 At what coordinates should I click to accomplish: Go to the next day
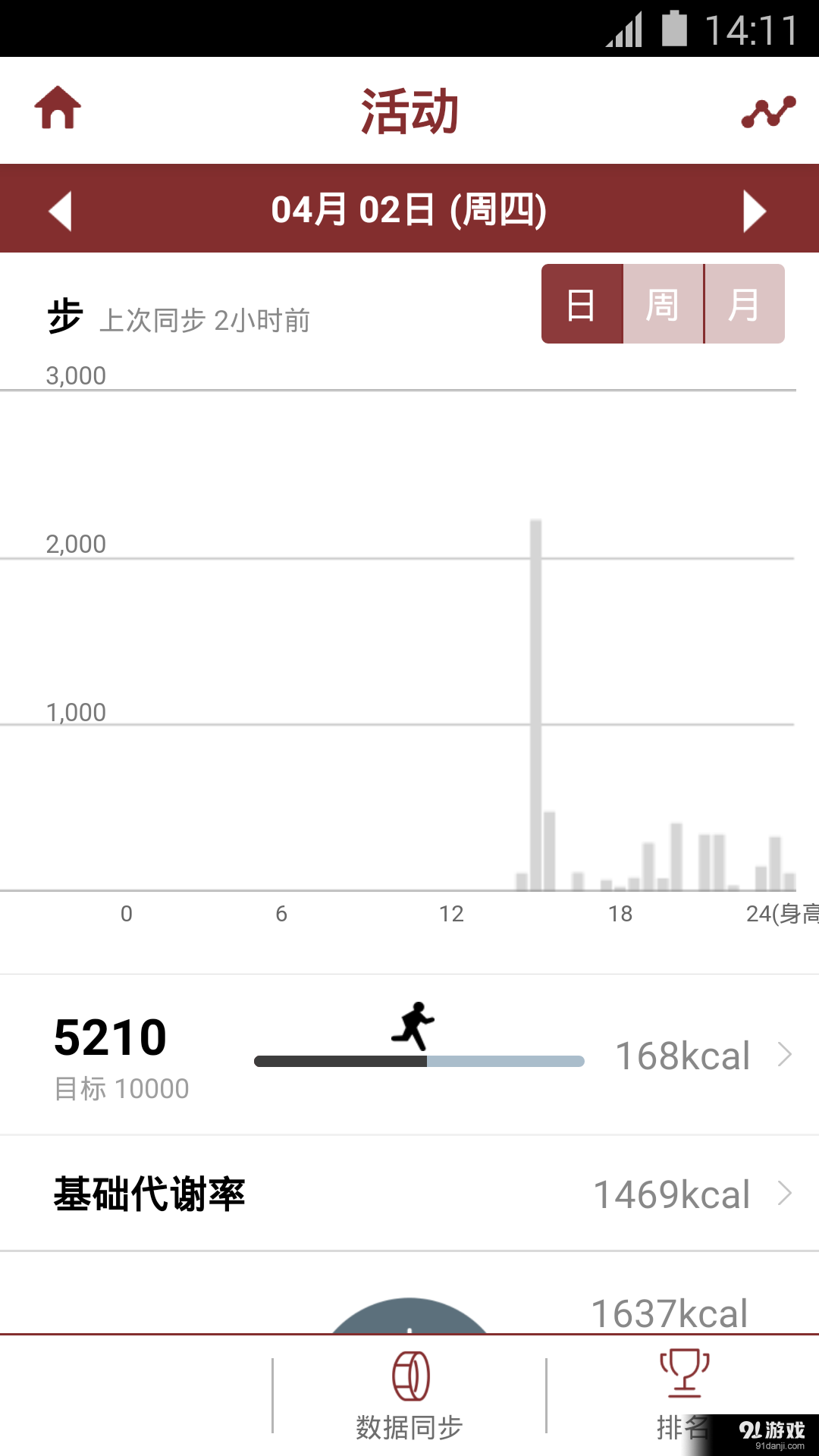point(755,211)
